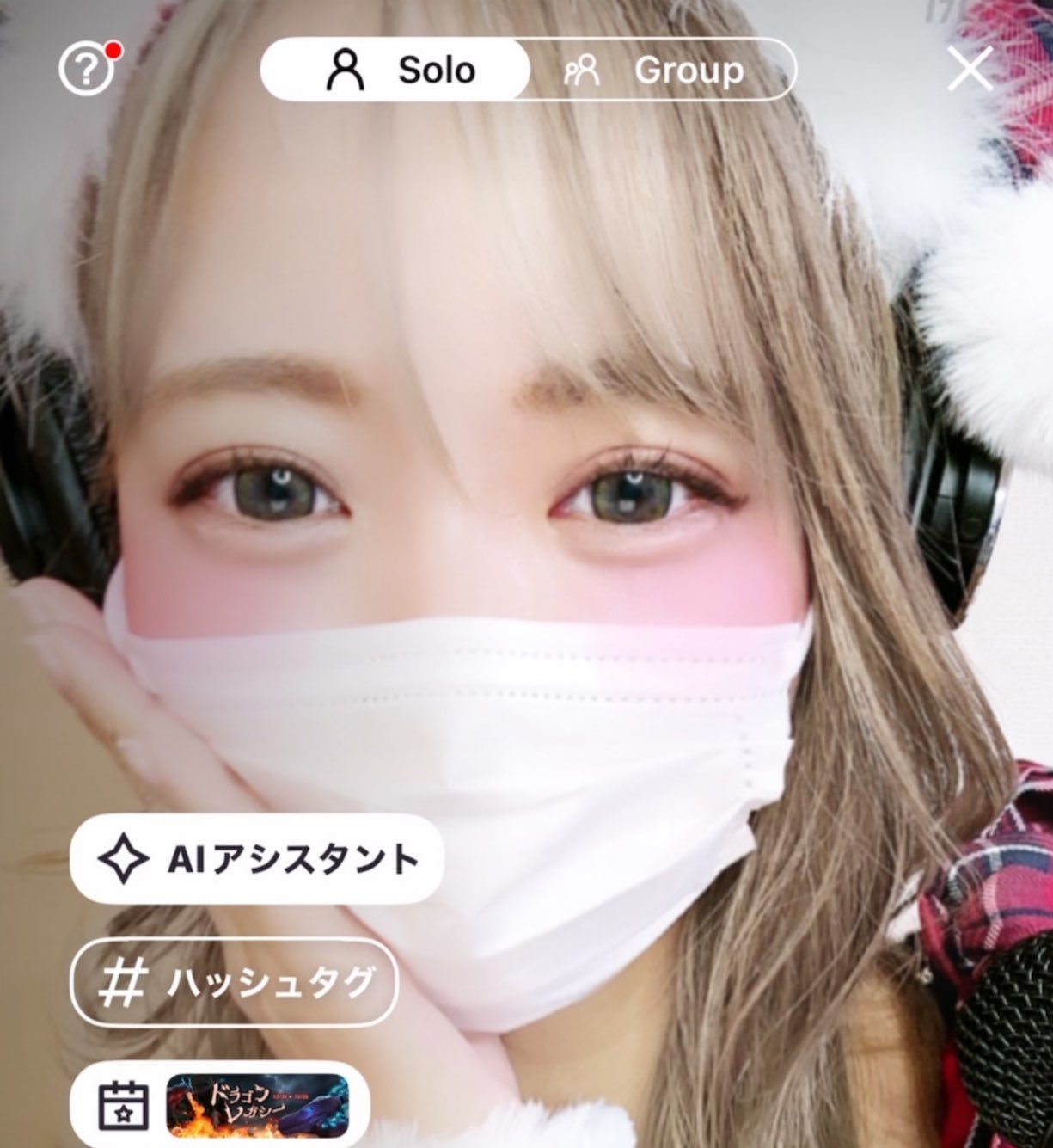Select the Solo mode tab

[396, 70]
